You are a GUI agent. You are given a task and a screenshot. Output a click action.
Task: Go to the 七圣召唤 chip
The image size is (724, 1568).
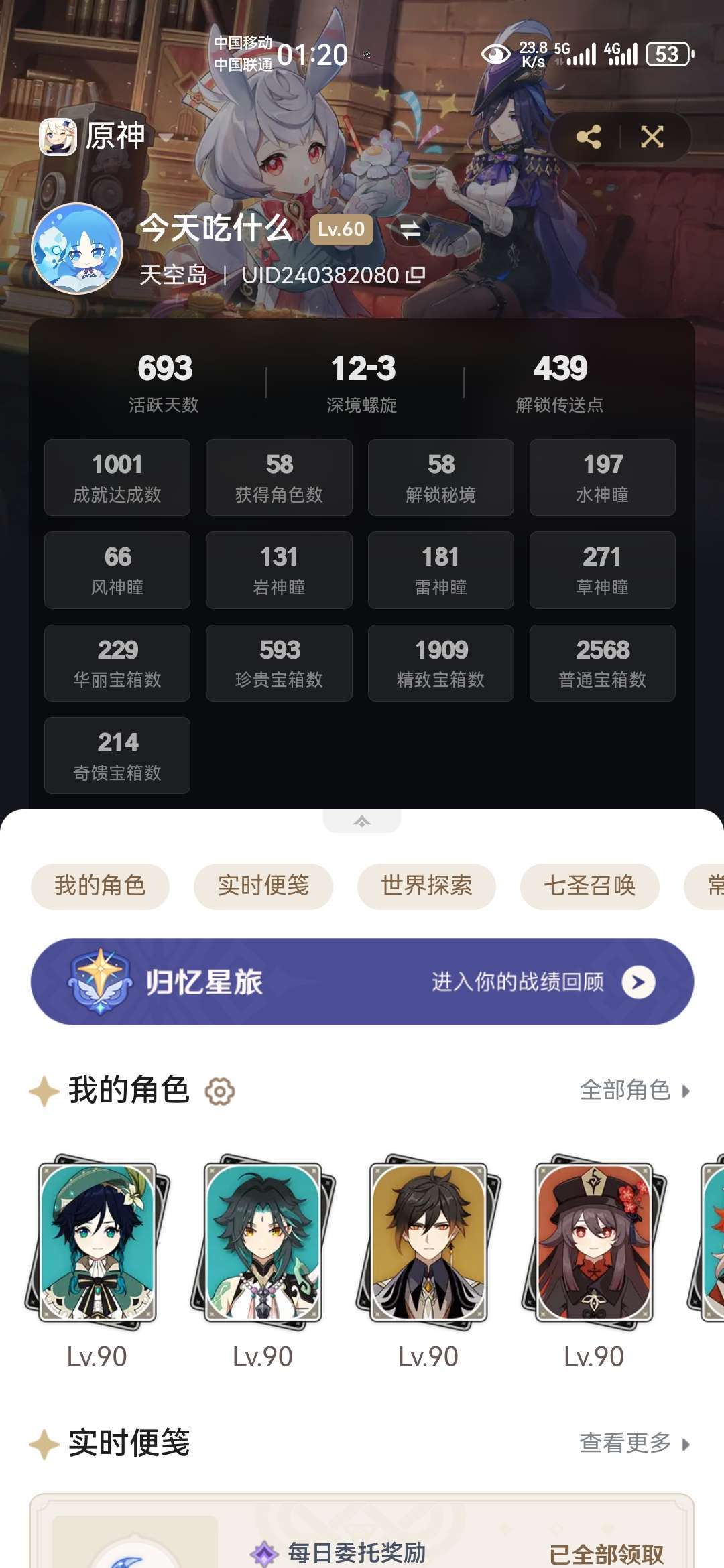click(x=589, y=886)
